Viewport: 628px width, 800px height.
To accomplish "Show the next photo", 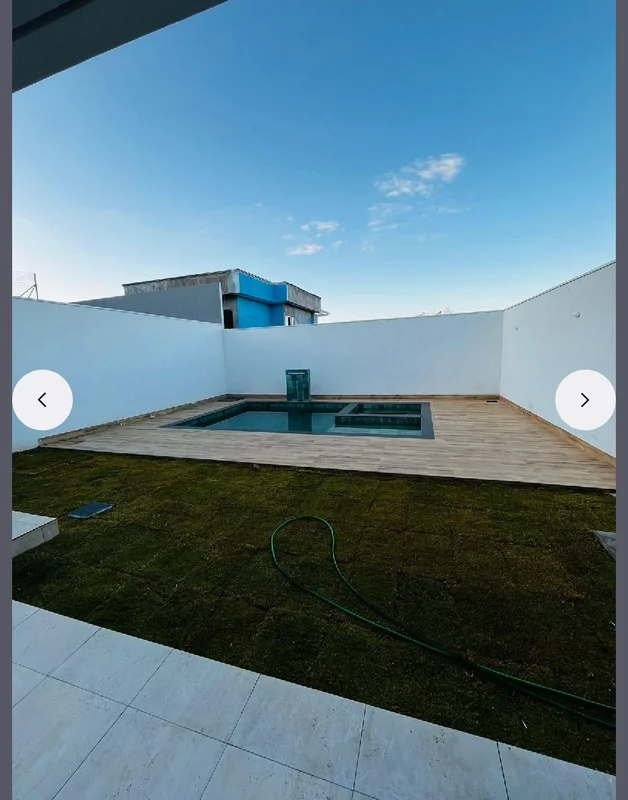I will click(585, 400).
